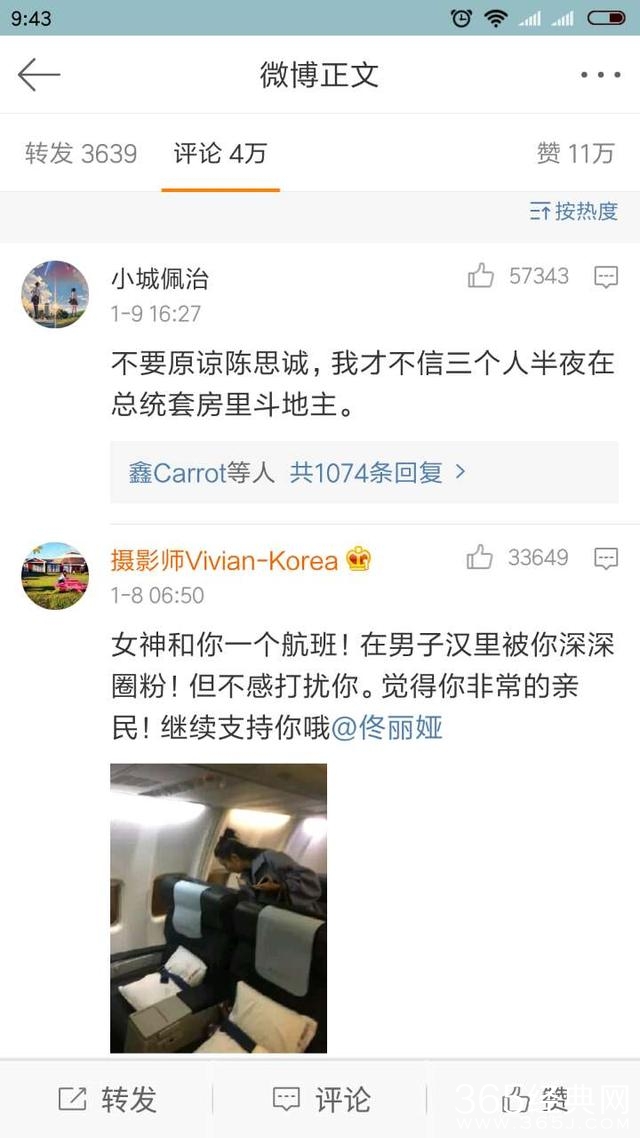Like 小城佩治's comment
640x1138 pixels.
tap(481, 276)
